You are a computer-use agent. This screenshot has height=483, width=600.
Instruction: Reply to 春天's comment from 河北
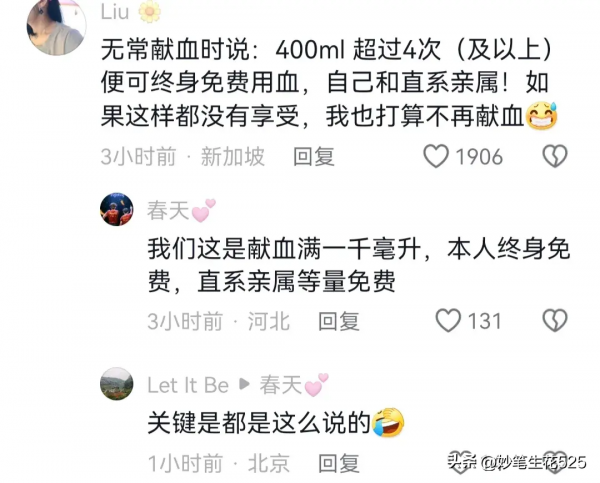[x=338, y=321]
